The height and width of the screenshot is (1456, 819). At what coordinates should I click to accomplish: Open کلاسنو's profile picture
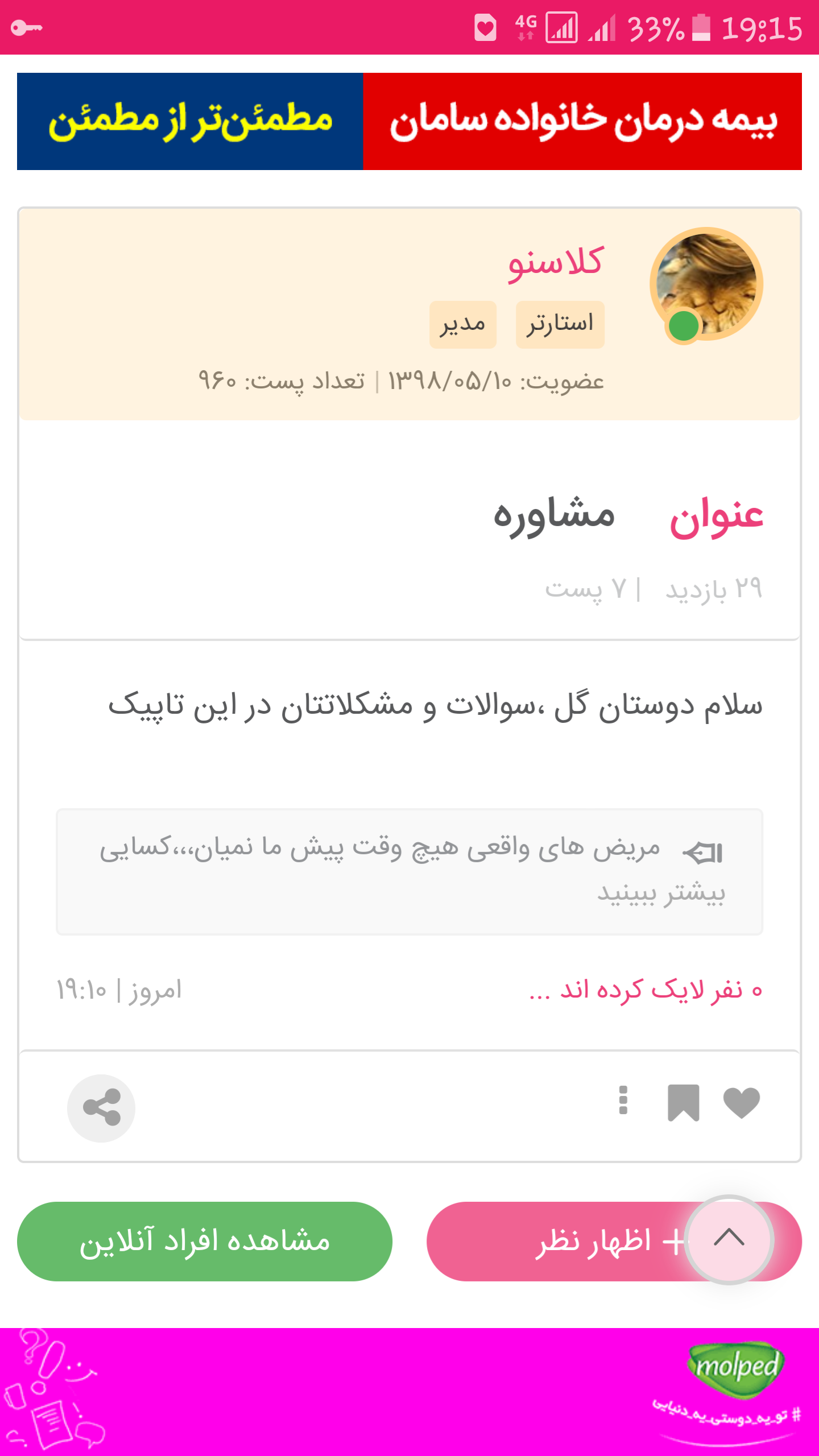[x=706, y=284]
